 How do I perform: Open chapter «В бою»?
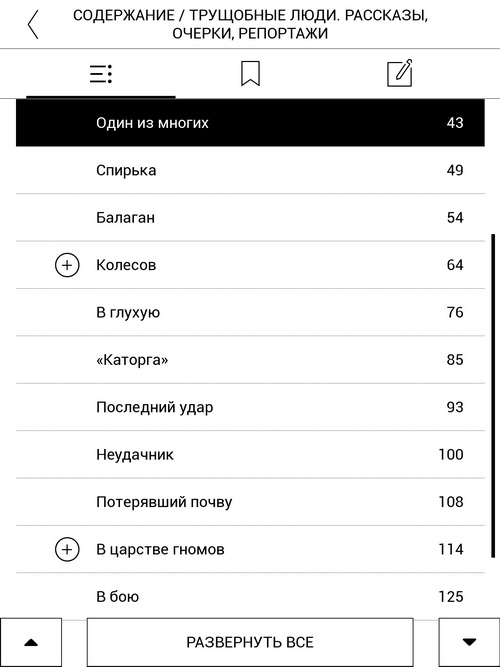(x=250, y=596)
